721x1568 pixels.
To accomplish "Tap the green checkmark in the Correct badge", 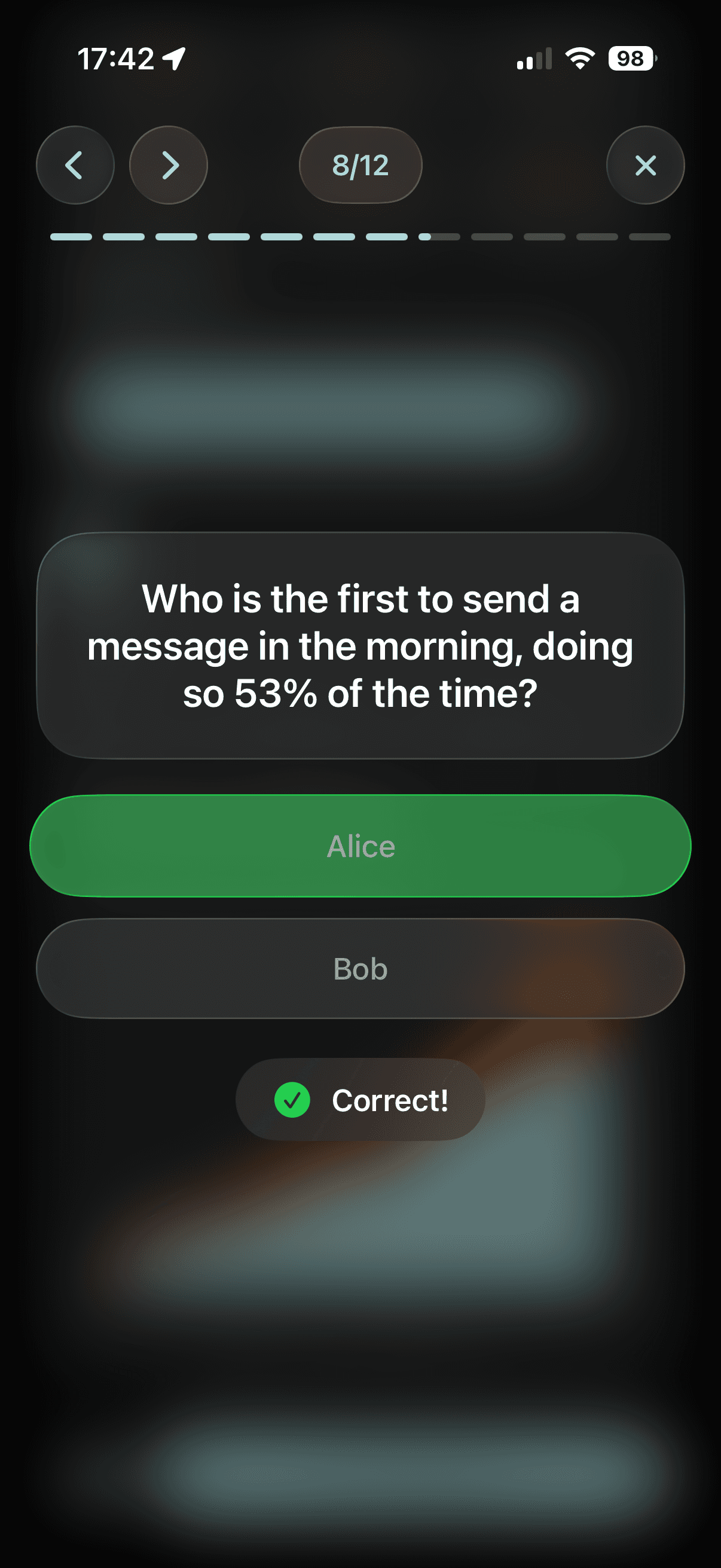I will tap(293, 1100).
